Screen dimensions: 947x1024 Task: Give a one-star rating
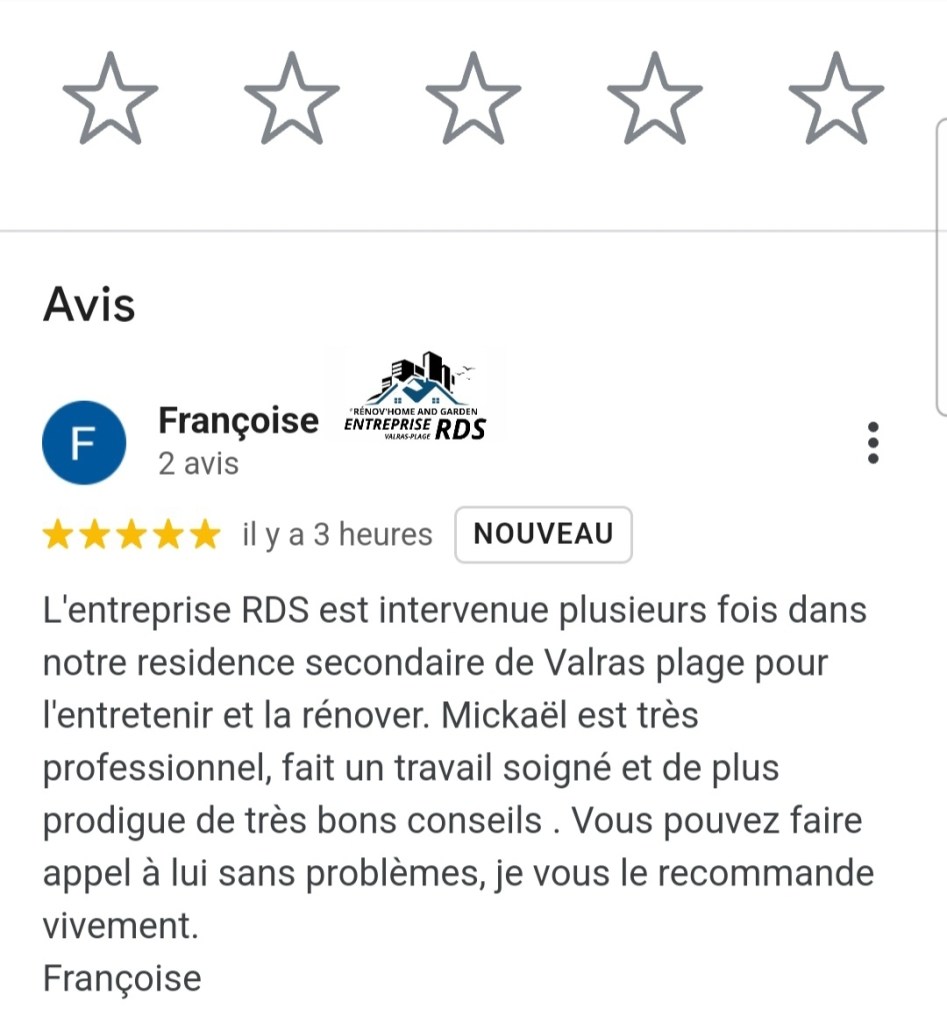pyautogui.click(x=110, y=99)
